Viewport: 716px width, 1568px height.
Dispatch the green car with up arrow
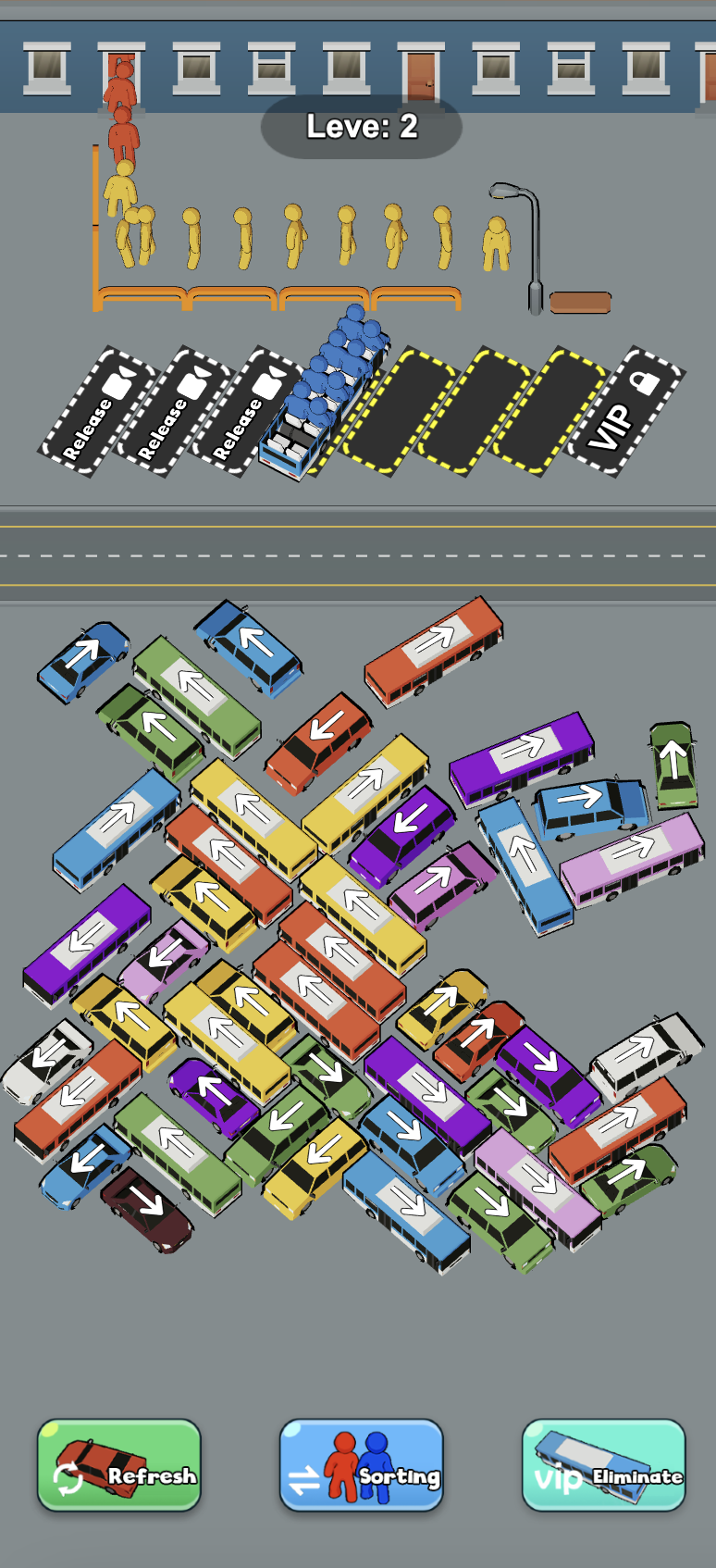(673, 763)
